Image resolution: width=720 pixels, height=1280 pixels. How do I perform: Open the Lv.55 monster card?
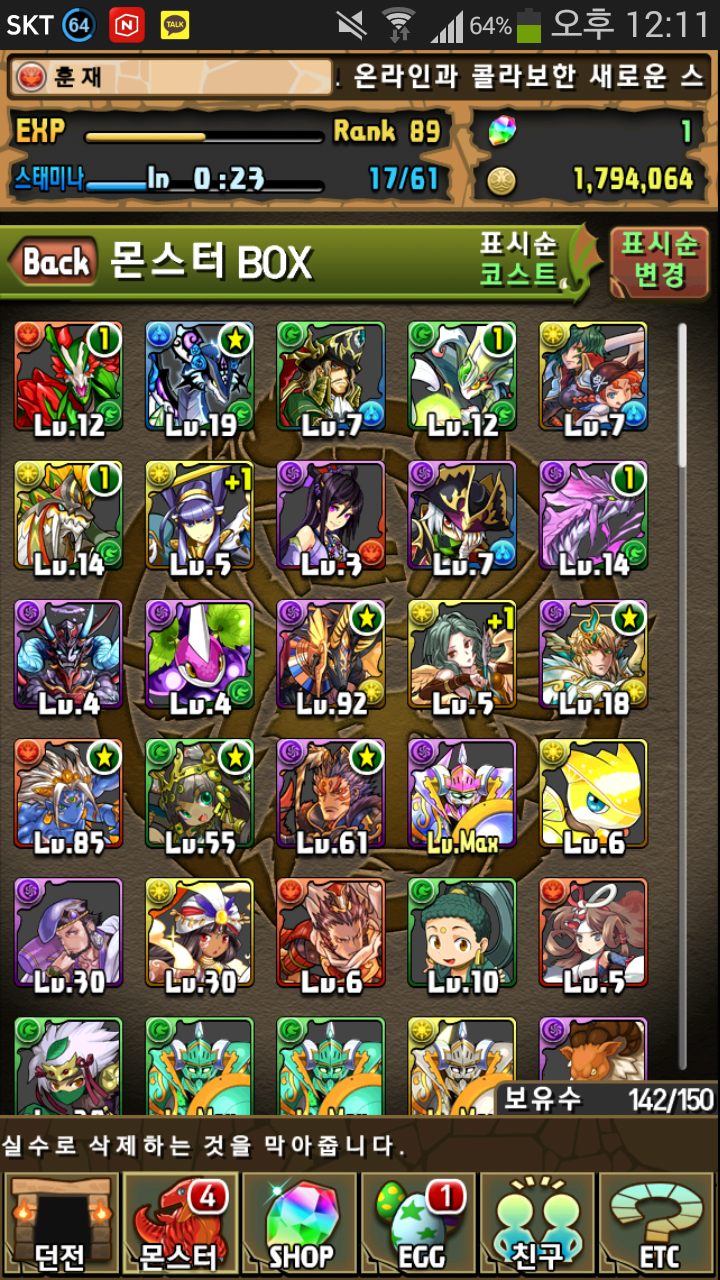pyautogui.click(x=200, y=795)
